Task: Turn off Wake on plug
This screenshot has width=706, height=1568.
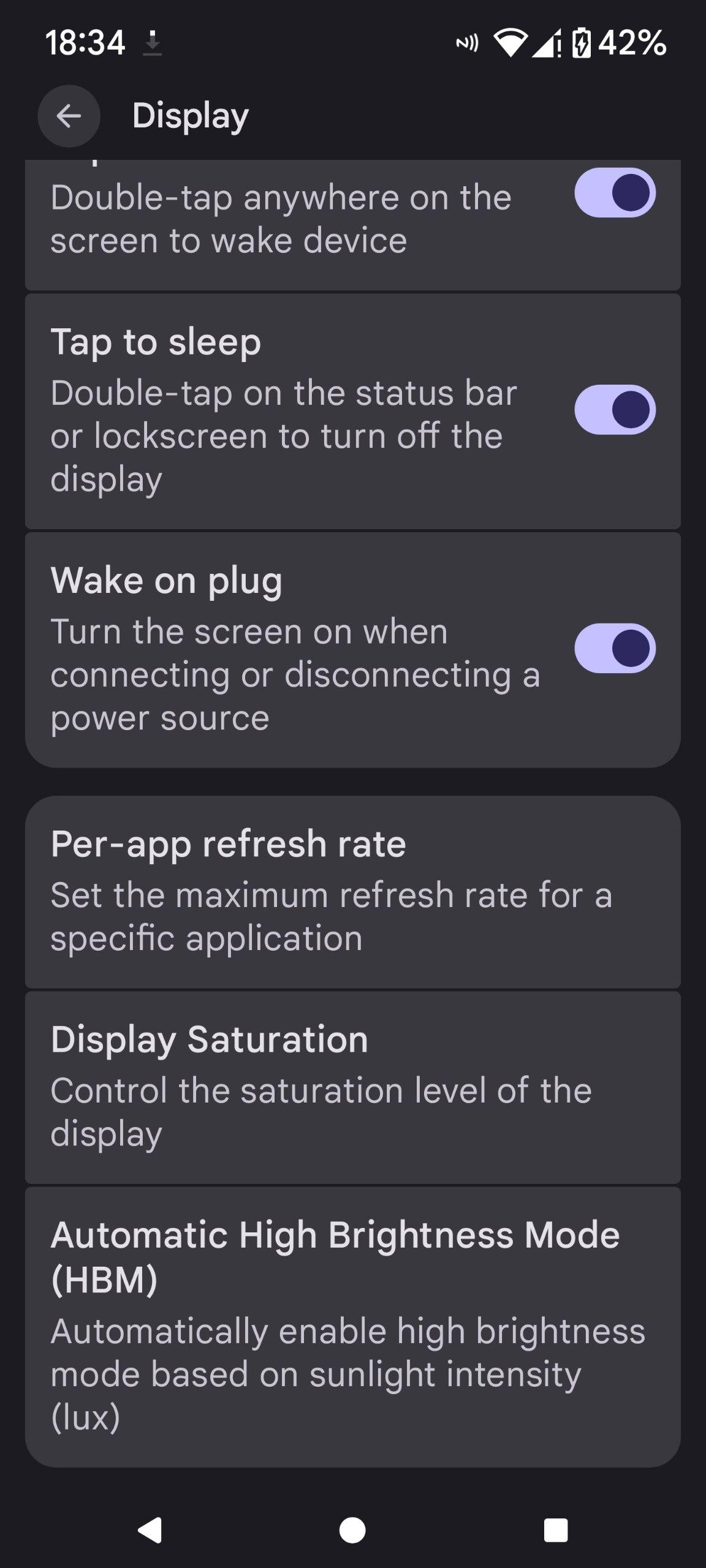Action: coord(615,649)
